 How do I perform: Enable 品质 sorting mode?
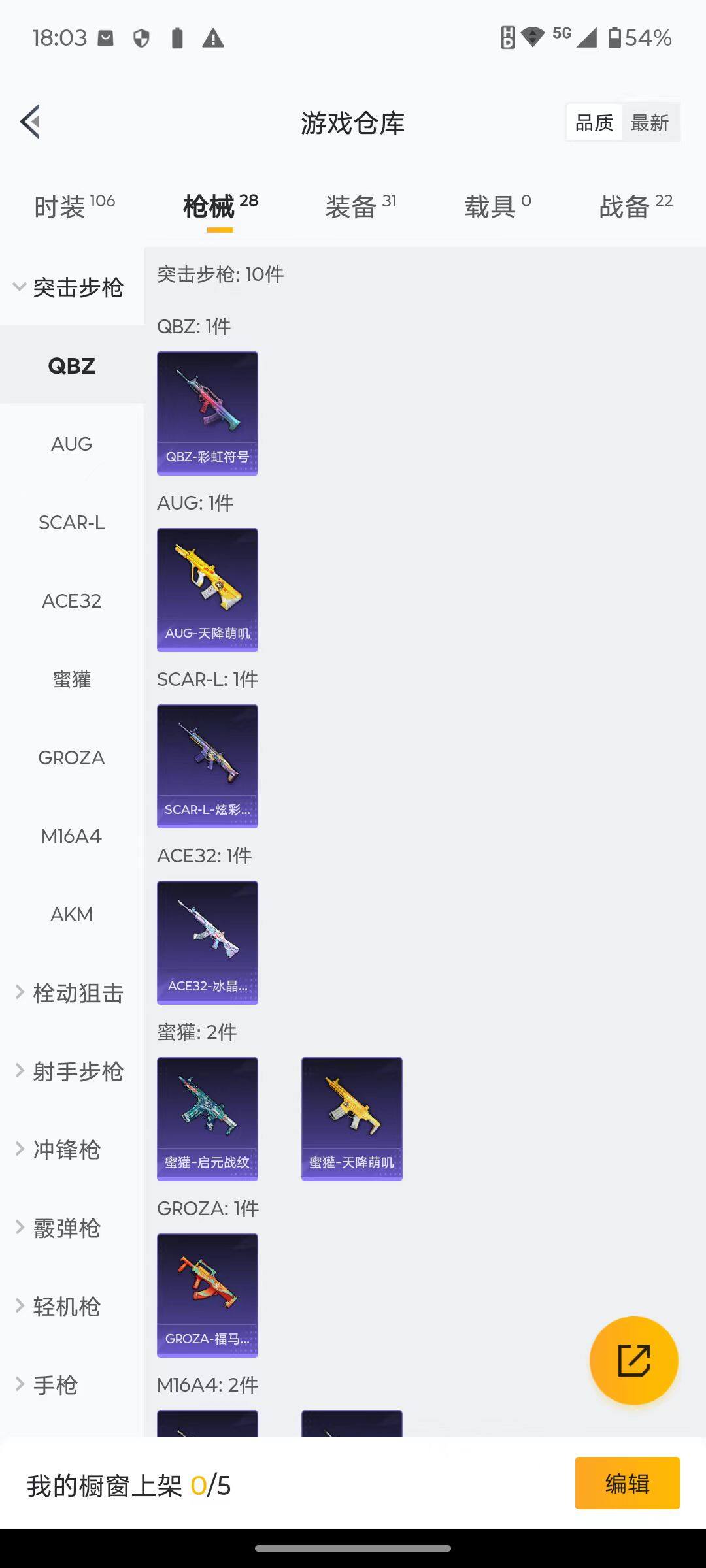tap(593, 122)
